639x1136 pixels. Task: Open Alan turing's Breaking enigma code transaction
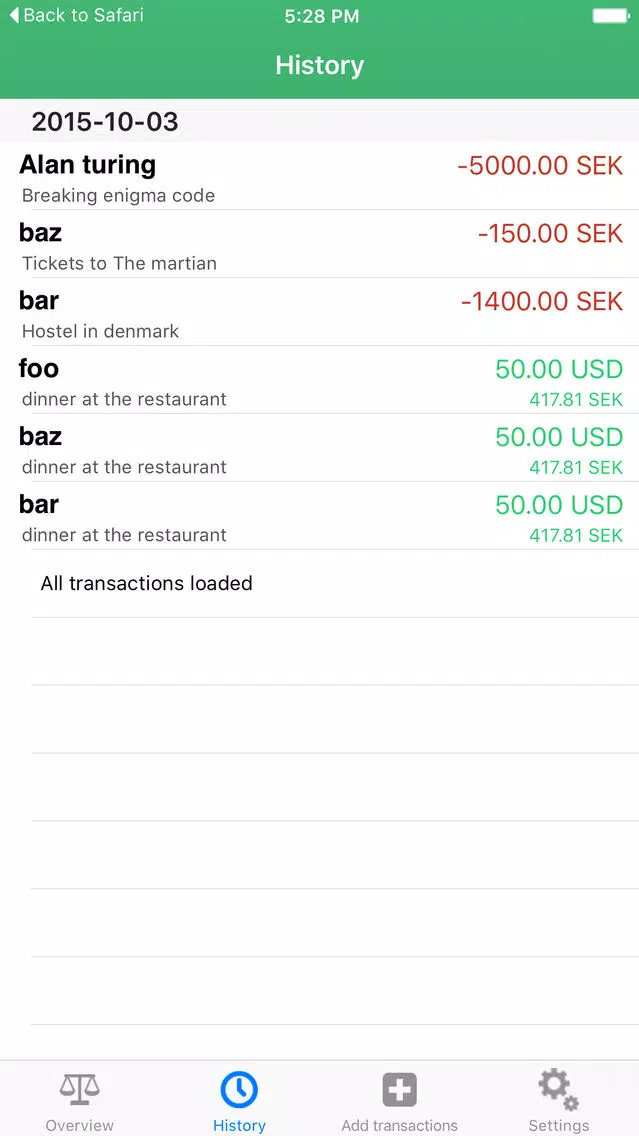[x=320, y=176]
